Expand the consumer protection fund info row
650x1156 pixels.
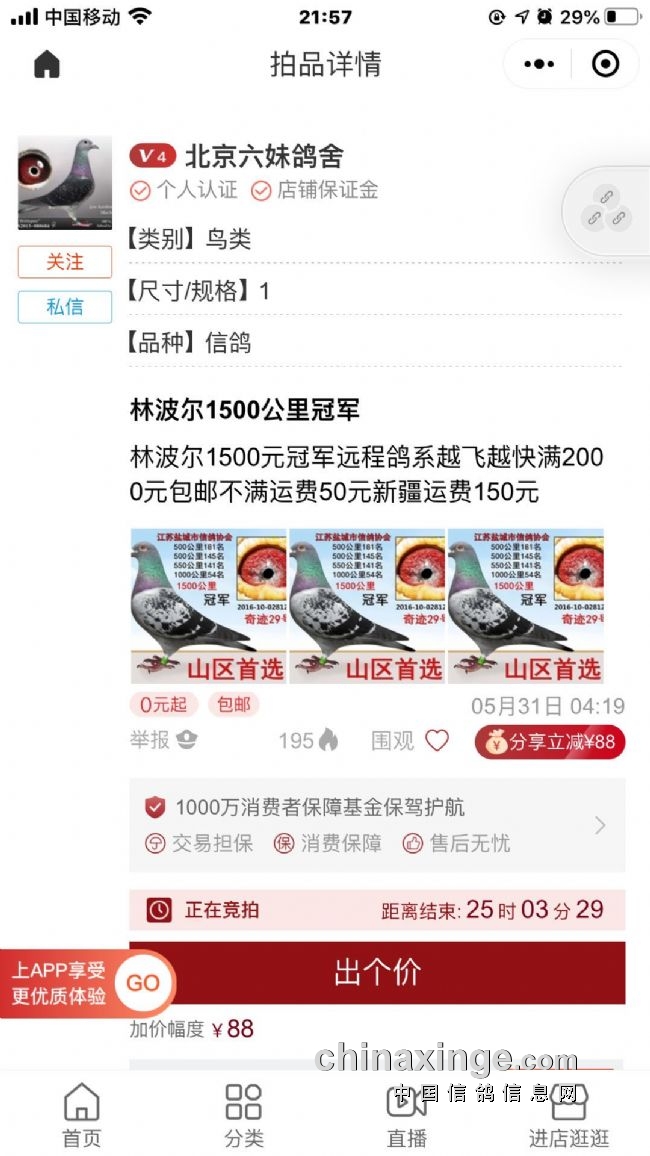(599, 825)
